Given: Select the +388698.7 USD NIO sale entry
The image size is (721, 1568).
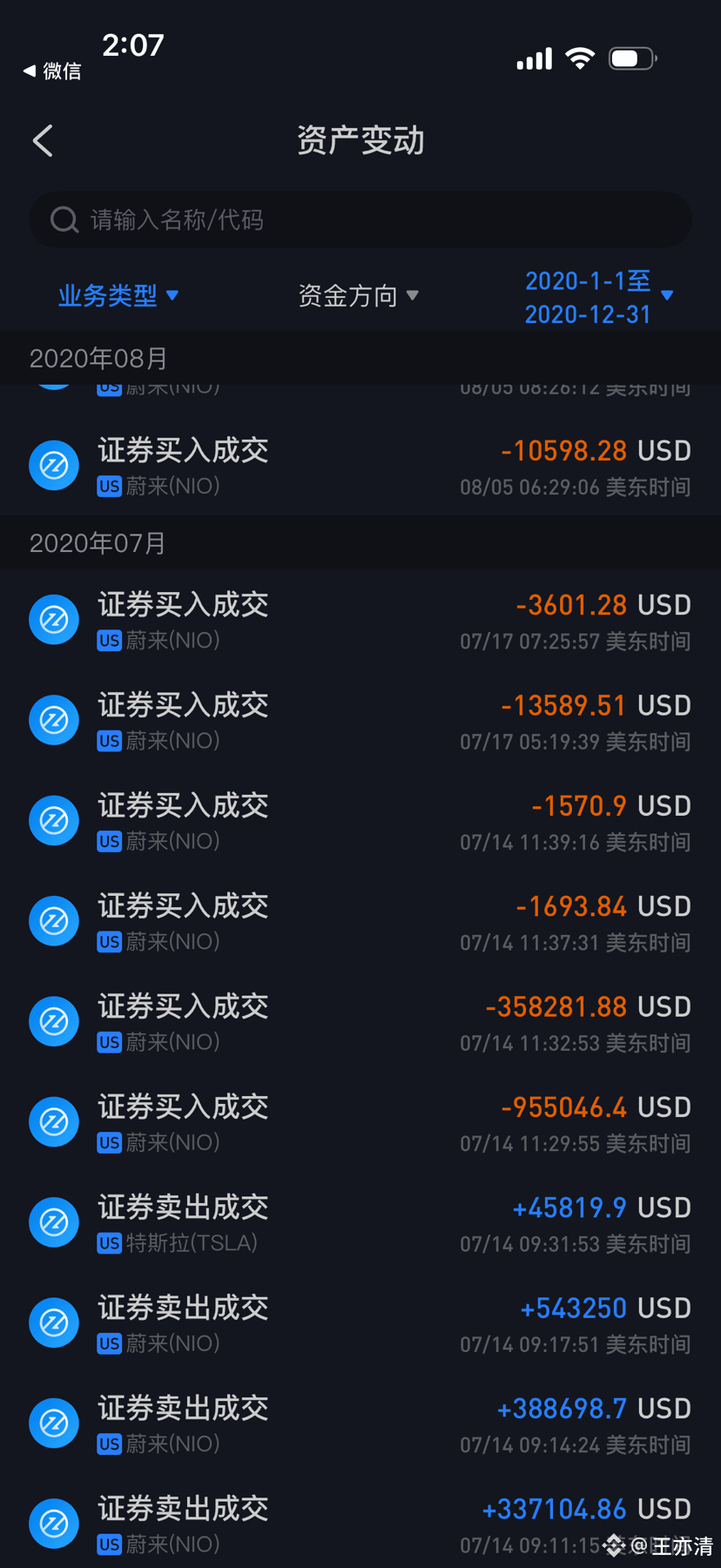Looking at the screenshot, I should (360, 1424).
